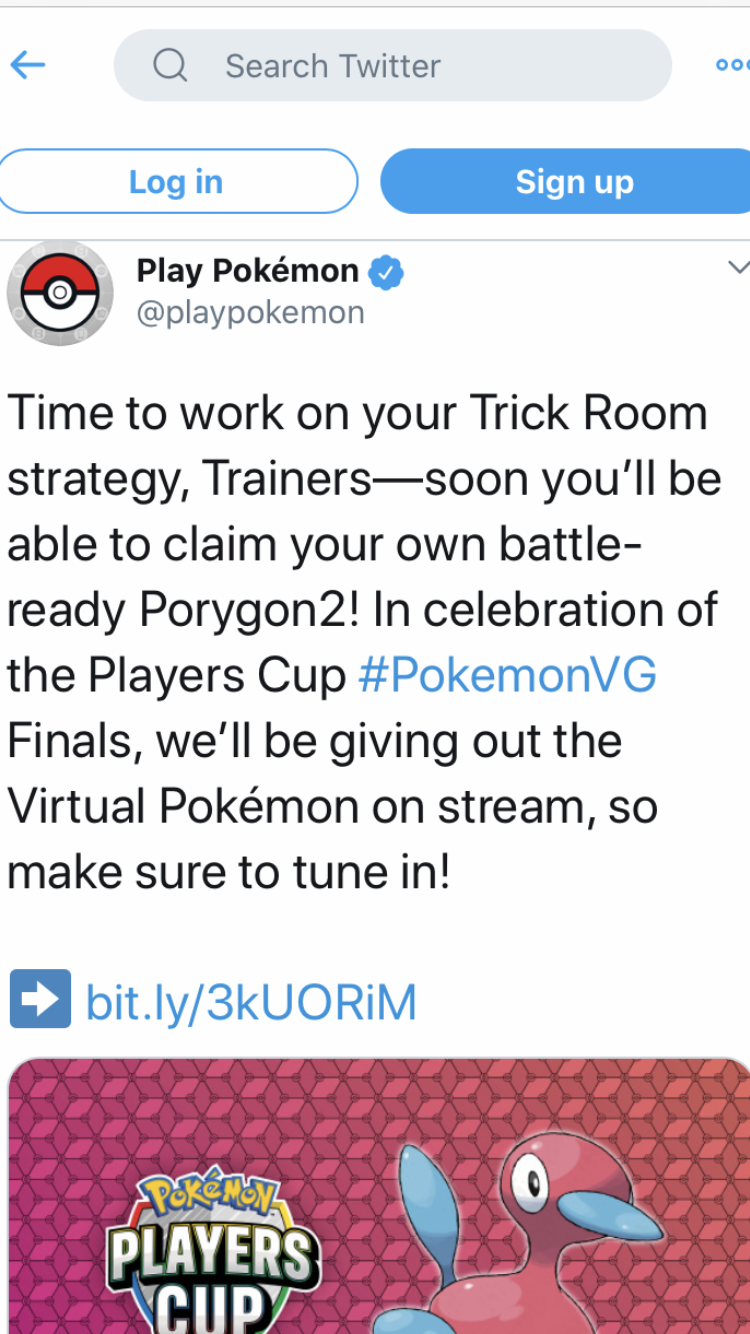Open the Play Pokémon account name
The image size is (750, 1334).
click(x=247, y=271)
